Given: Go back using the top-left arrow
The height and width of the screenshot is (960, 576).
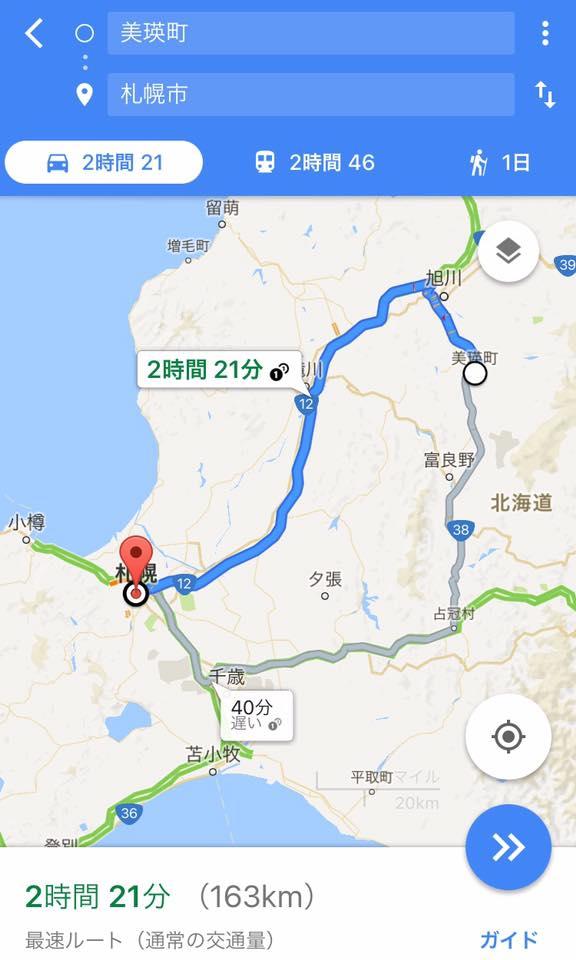Looking at the screenshot, I should click(34, 33).
